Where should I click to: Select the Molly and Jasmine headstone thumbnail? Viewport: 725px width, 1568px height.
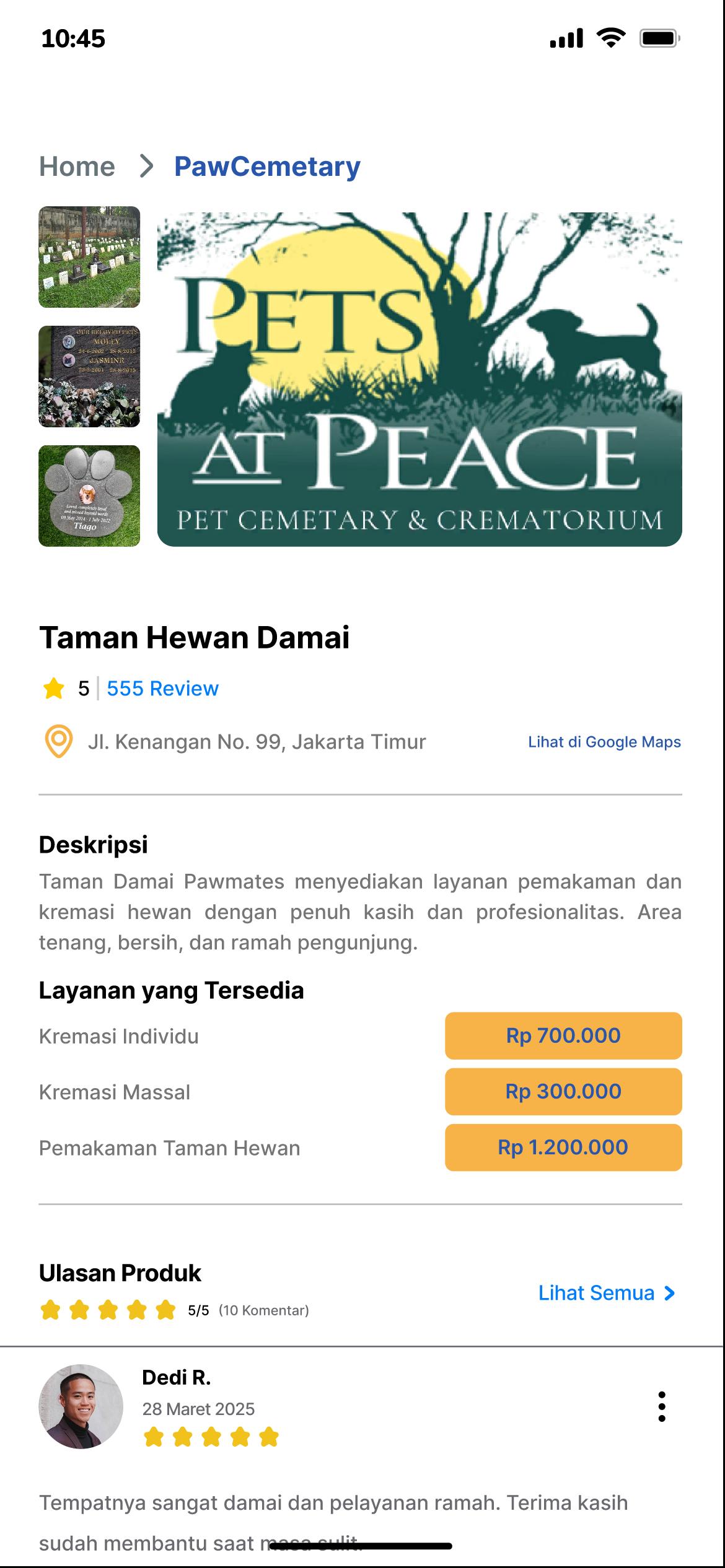click(x=89, y=377)
